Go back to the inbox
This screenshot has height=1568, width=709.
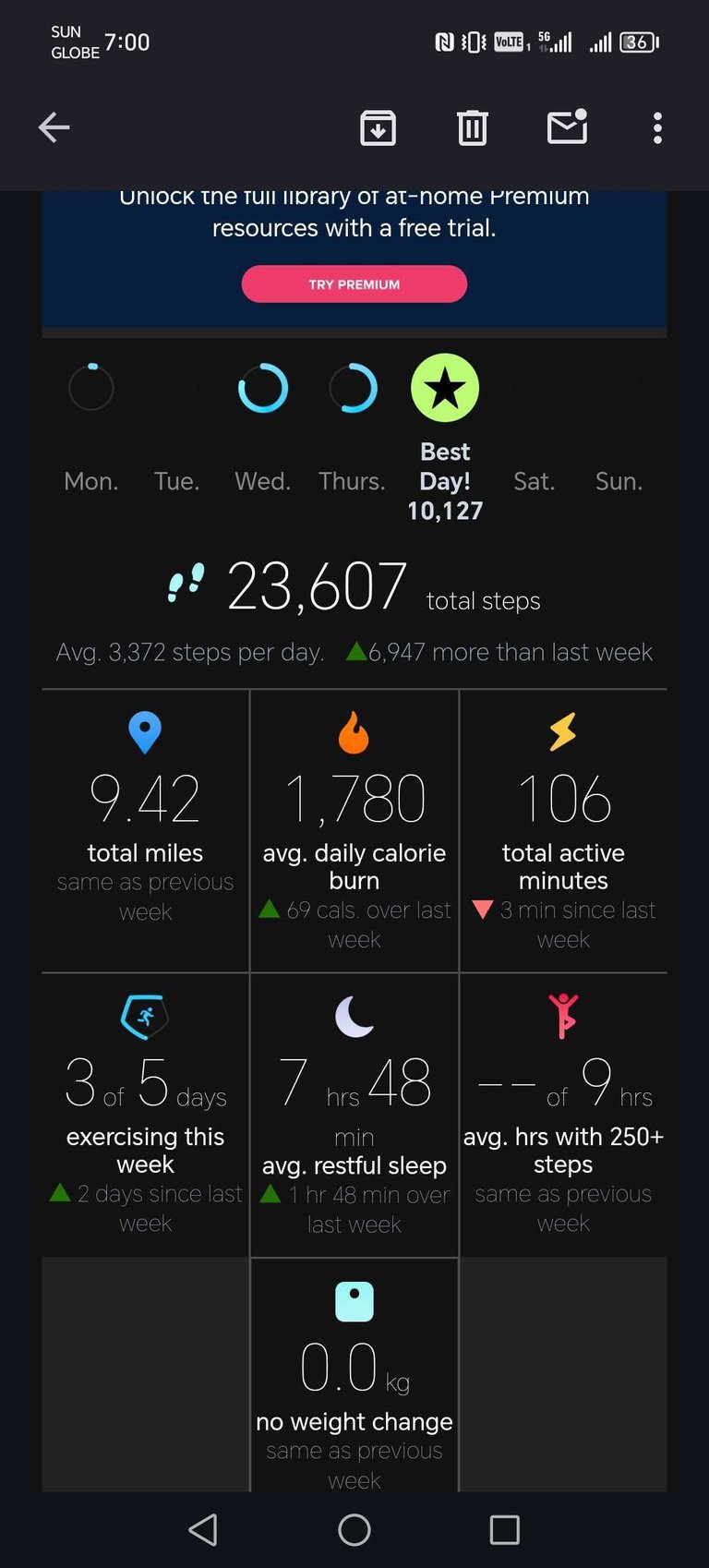tap(54, 127)
